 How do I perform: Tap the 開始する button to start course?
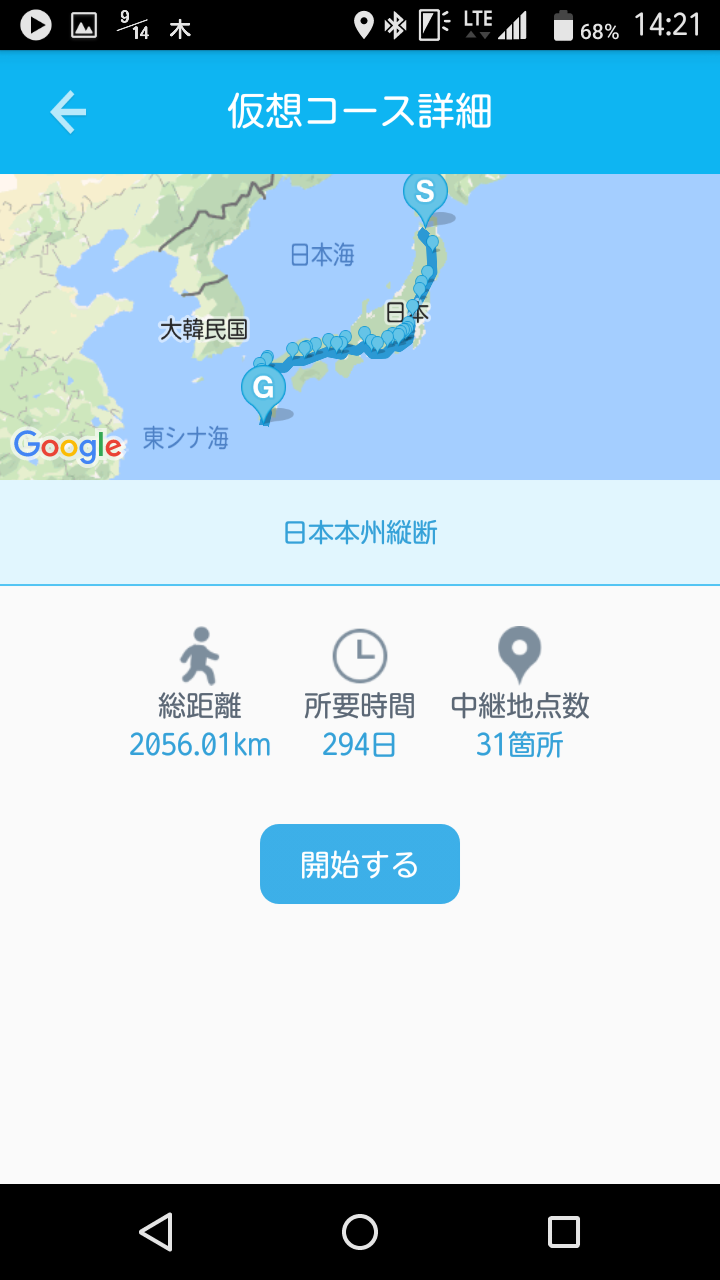pyautogui.click(x=360, y=864)
